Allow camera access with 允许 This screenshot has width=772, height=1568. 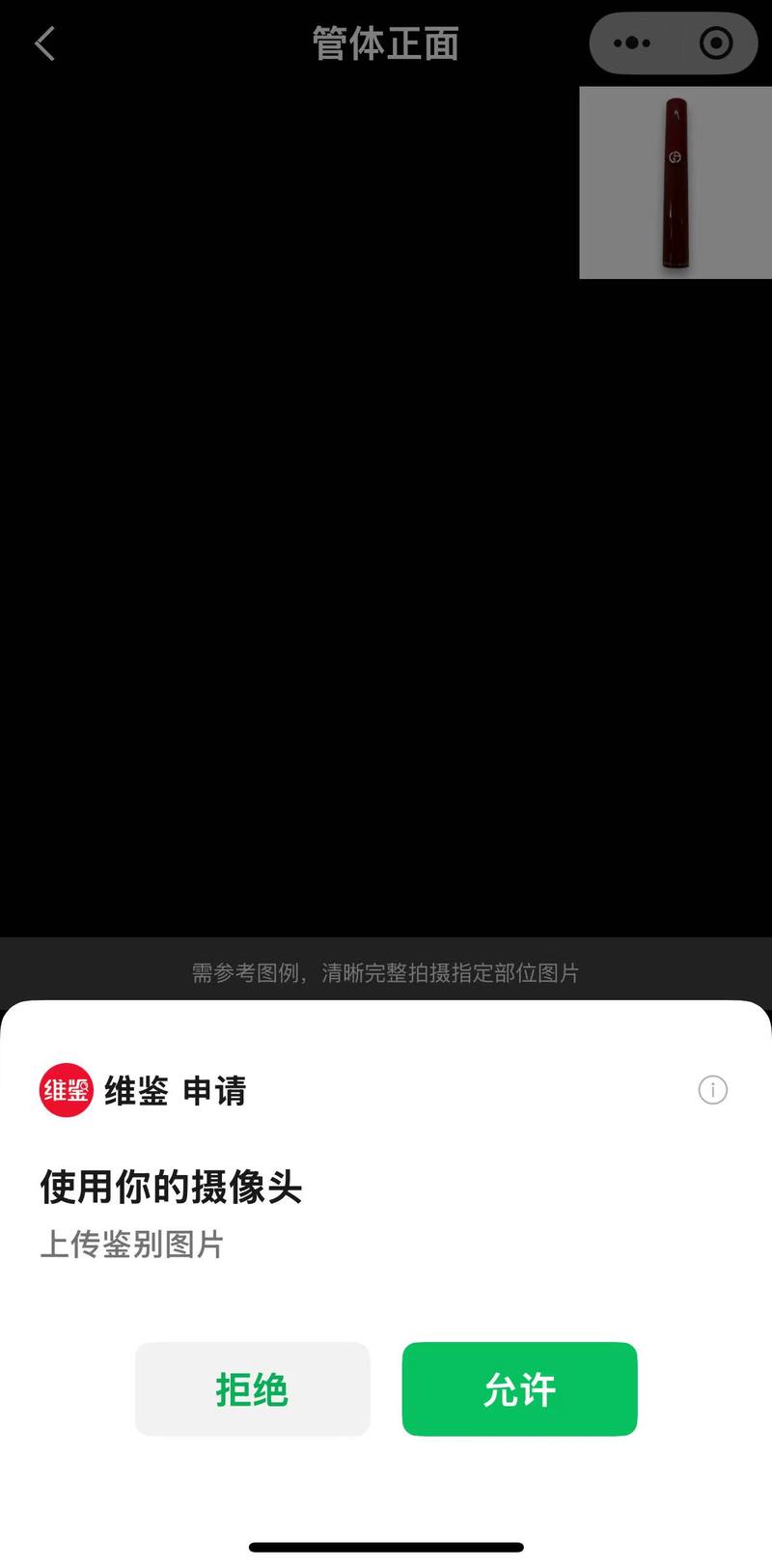[519, 1388]
